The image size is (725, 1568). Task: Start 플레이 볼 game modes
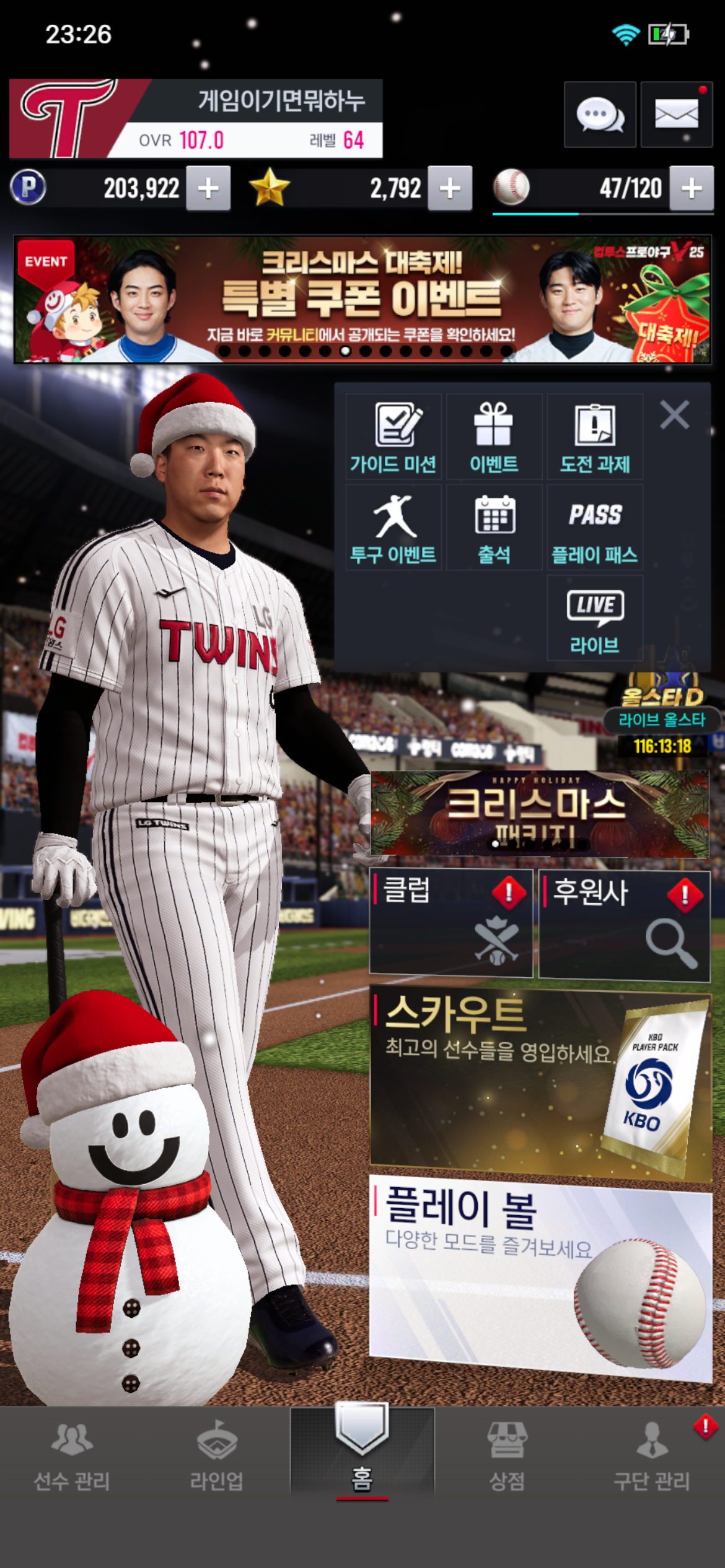[x=539, y=1276]
